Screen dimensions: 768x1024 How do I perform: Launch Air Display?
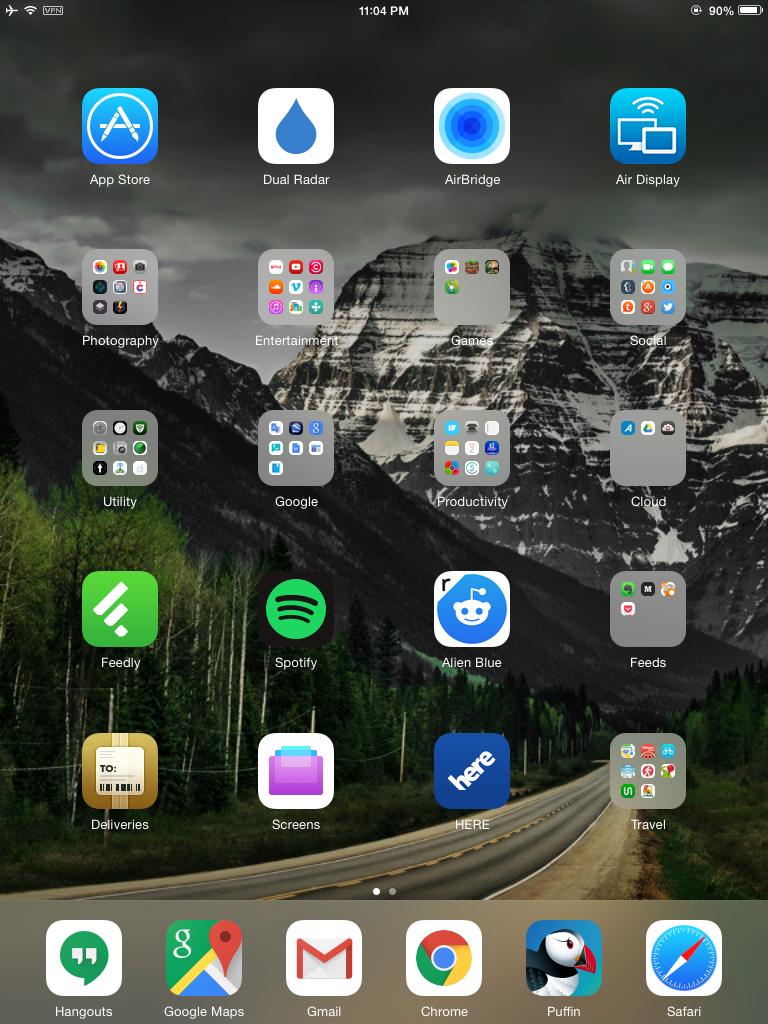[x=648, y=126]
